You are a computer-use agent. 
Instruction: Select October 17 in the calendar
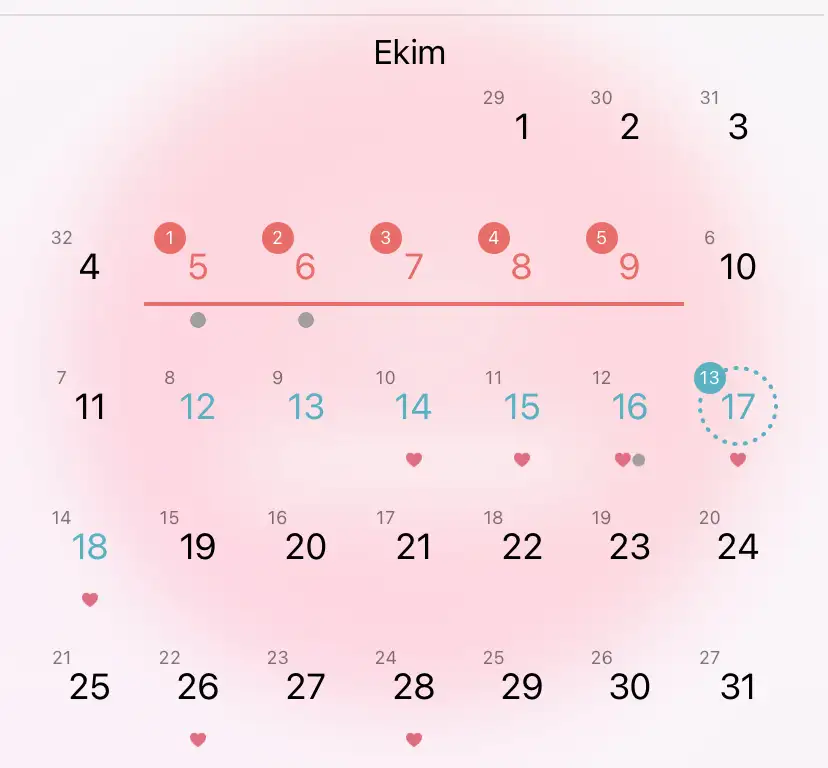click(x=737, y=407)
